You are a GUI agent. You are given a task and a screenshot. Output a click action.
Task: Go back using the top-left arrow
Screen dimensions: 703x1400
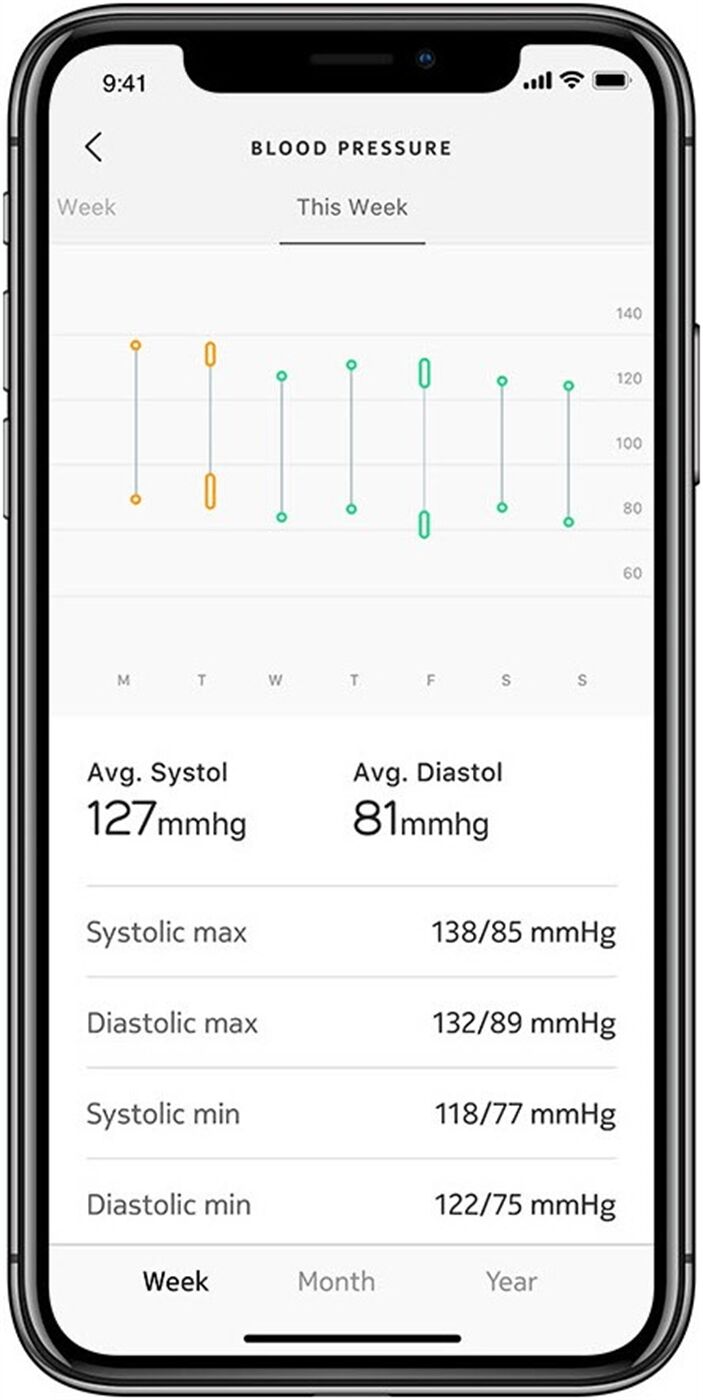(94, 148)
